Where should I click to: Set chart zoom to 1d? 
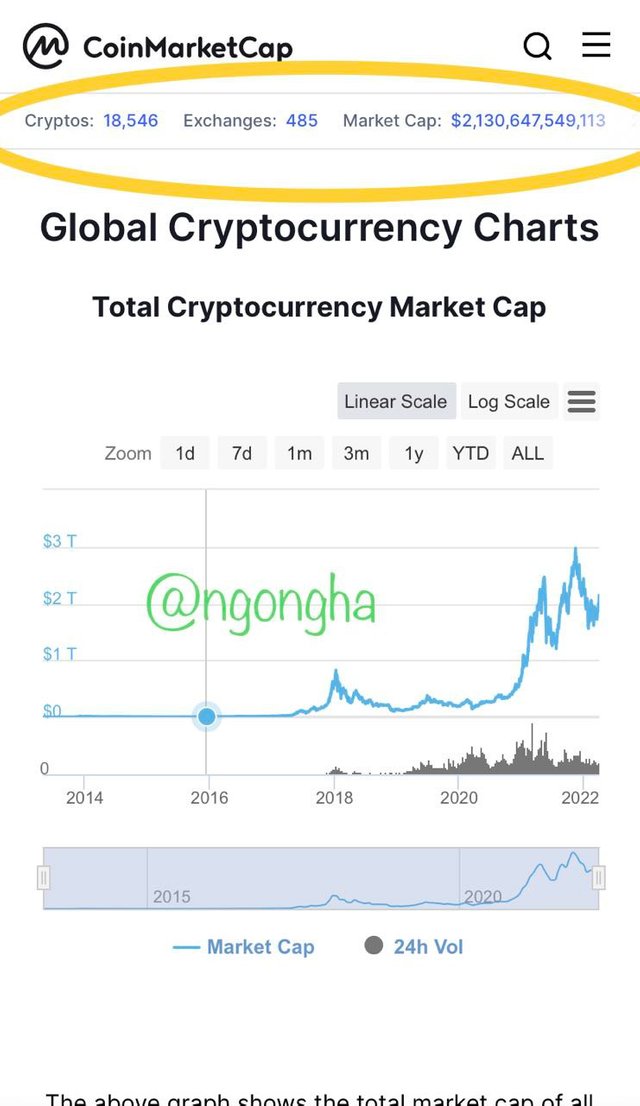click(x=185, y=453)
